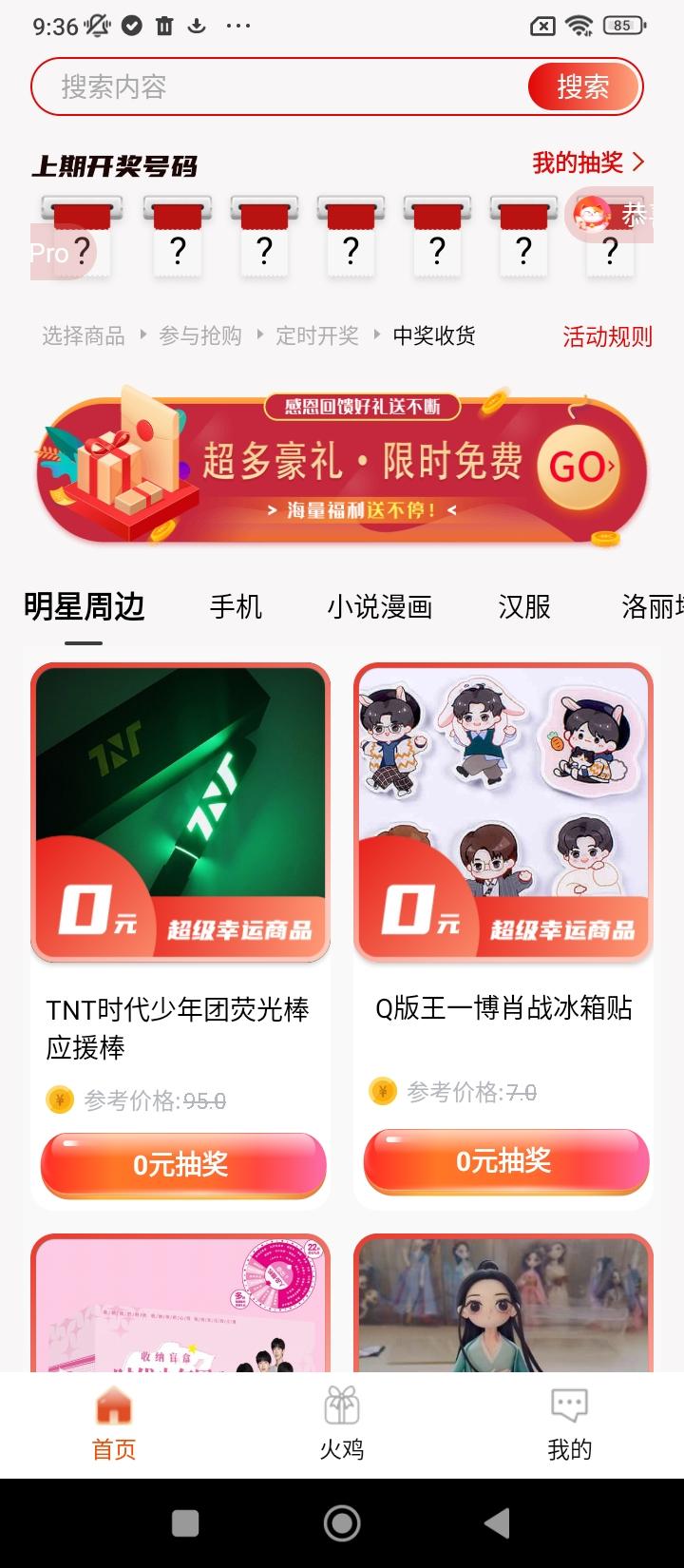Select the 明星周边 category tab
Screen dimensions: 684x1568
tap(84, 606)
